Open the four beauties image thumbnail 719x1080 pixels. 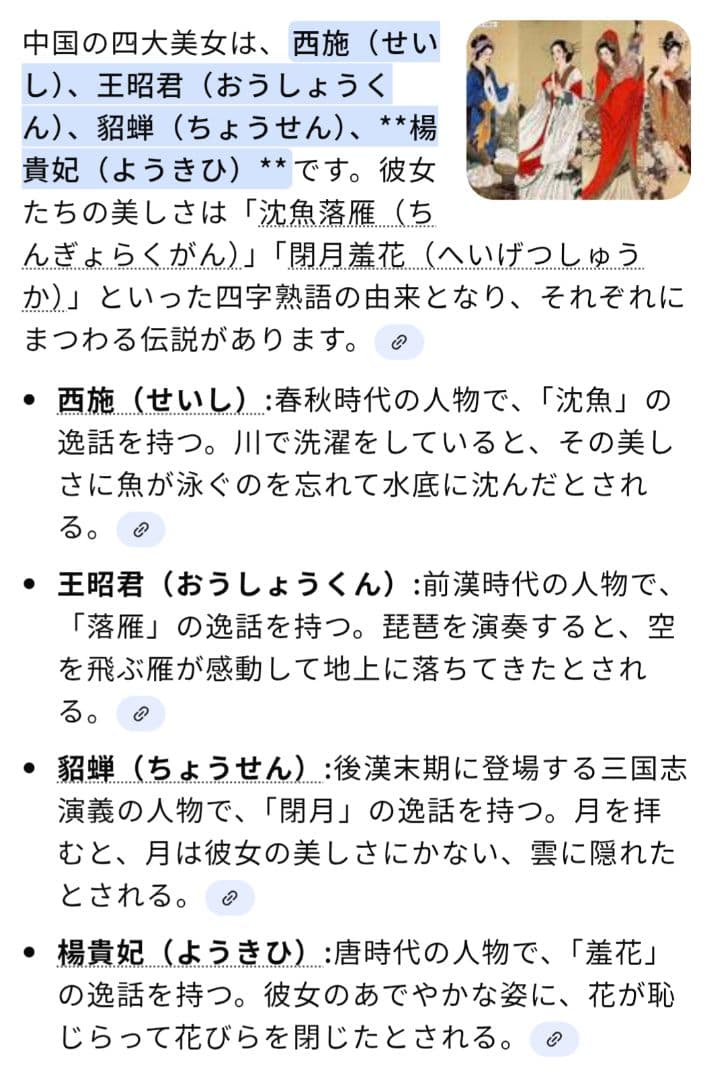(578, 109)
